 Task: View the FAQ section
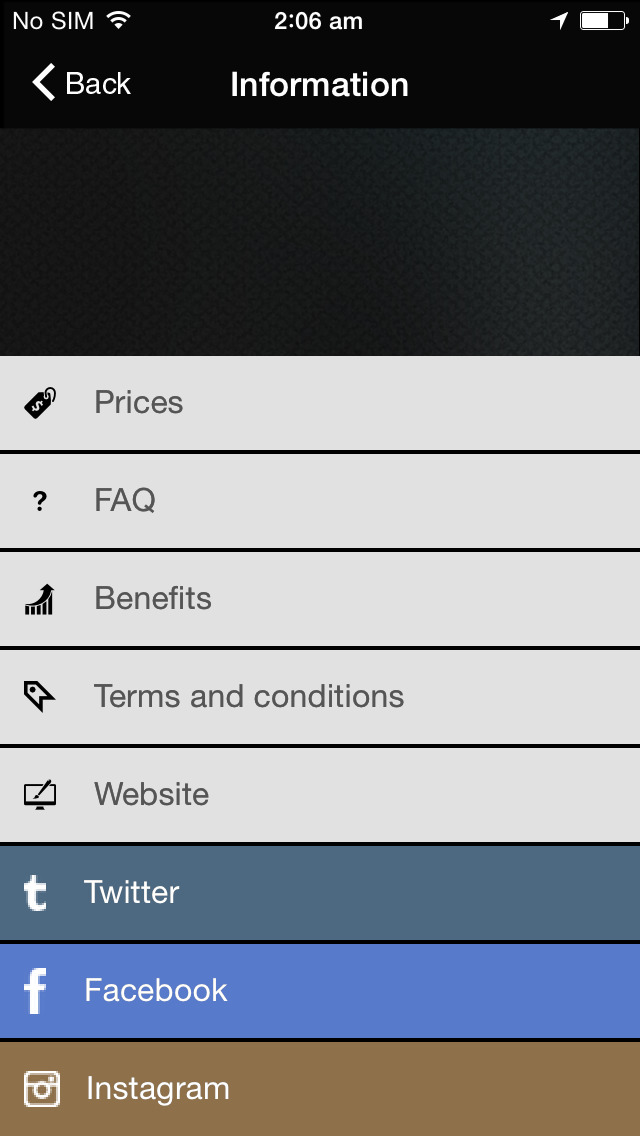[x=320, y=500]
